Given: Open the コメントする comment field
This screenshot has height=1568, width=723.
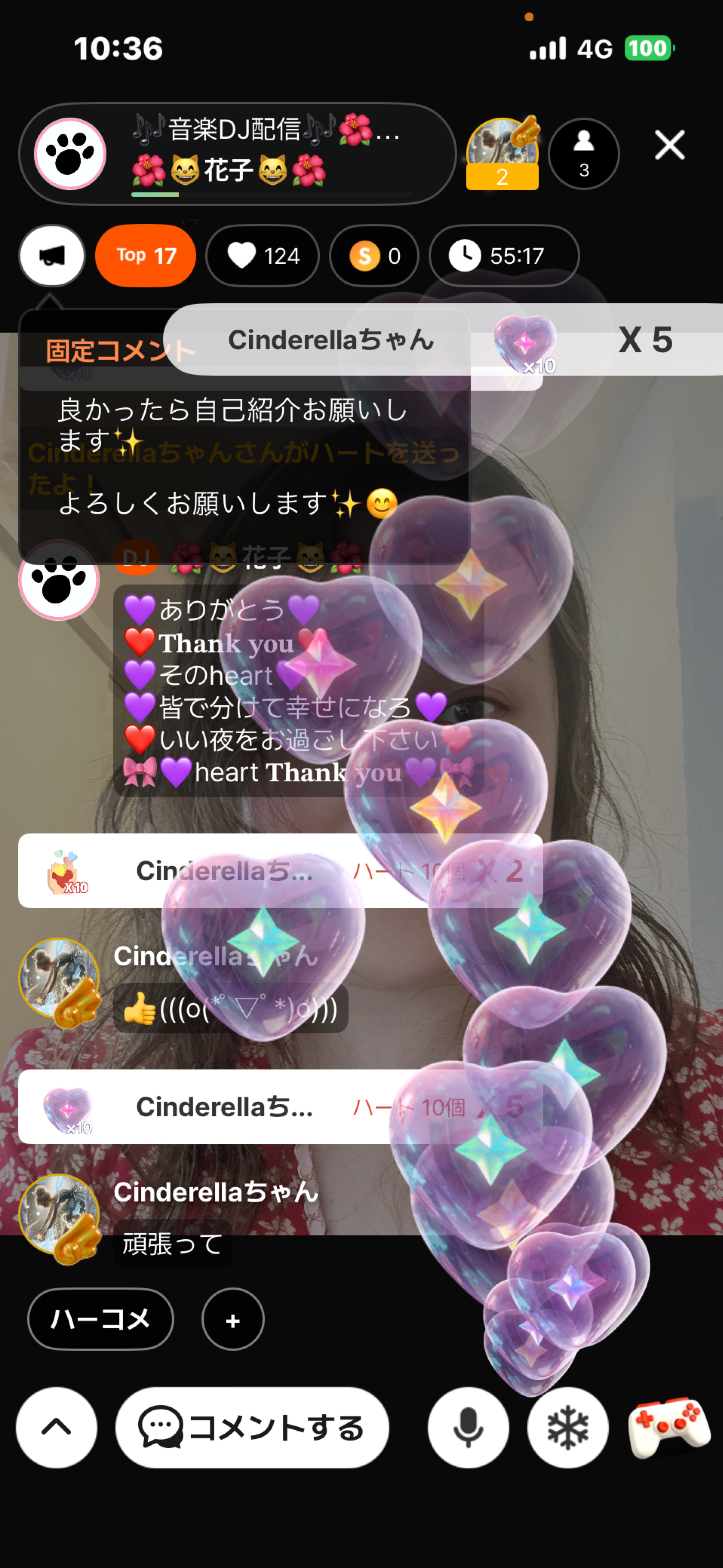Looking at the screenshot, I should [252, 1427].
